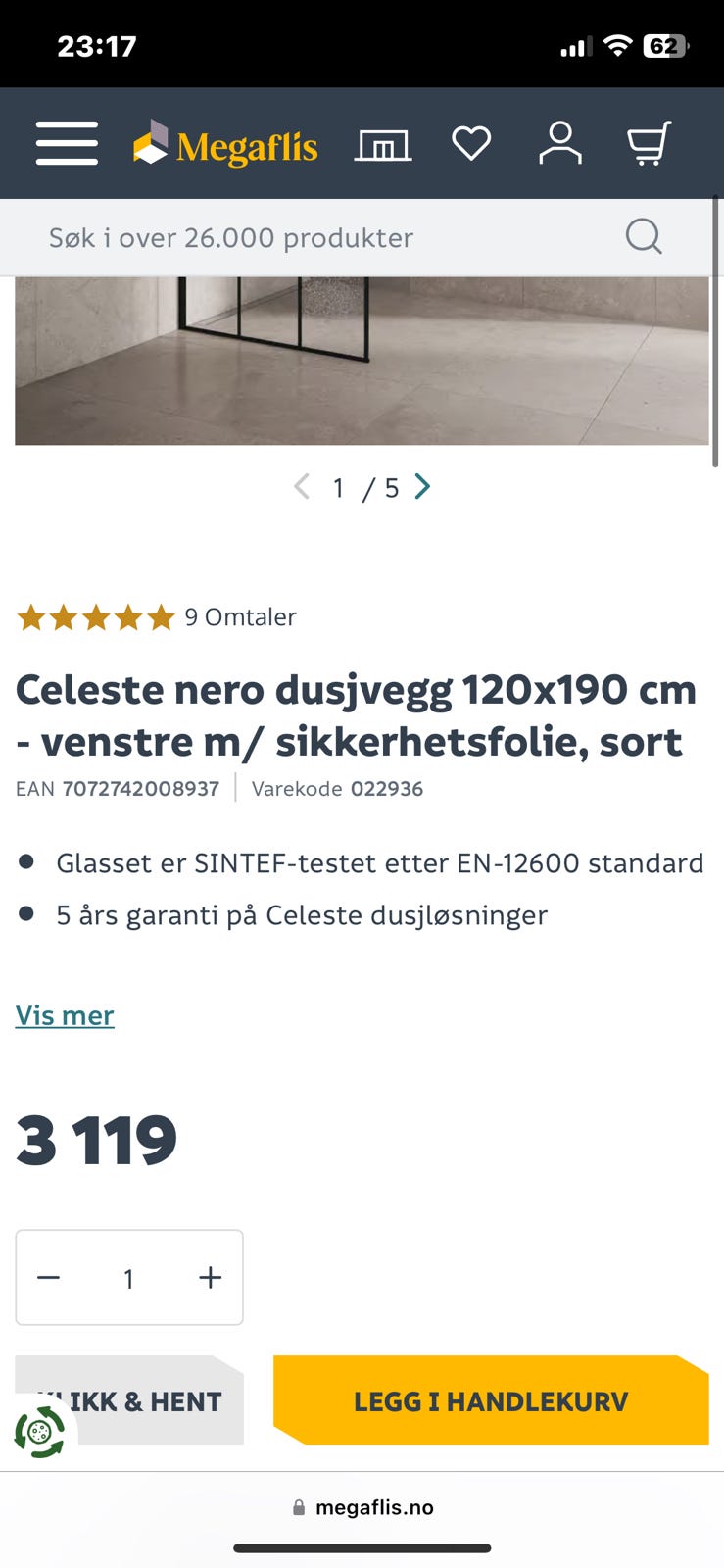Click the Megaflis logo
724x1568 pixels.
(225, 143)
